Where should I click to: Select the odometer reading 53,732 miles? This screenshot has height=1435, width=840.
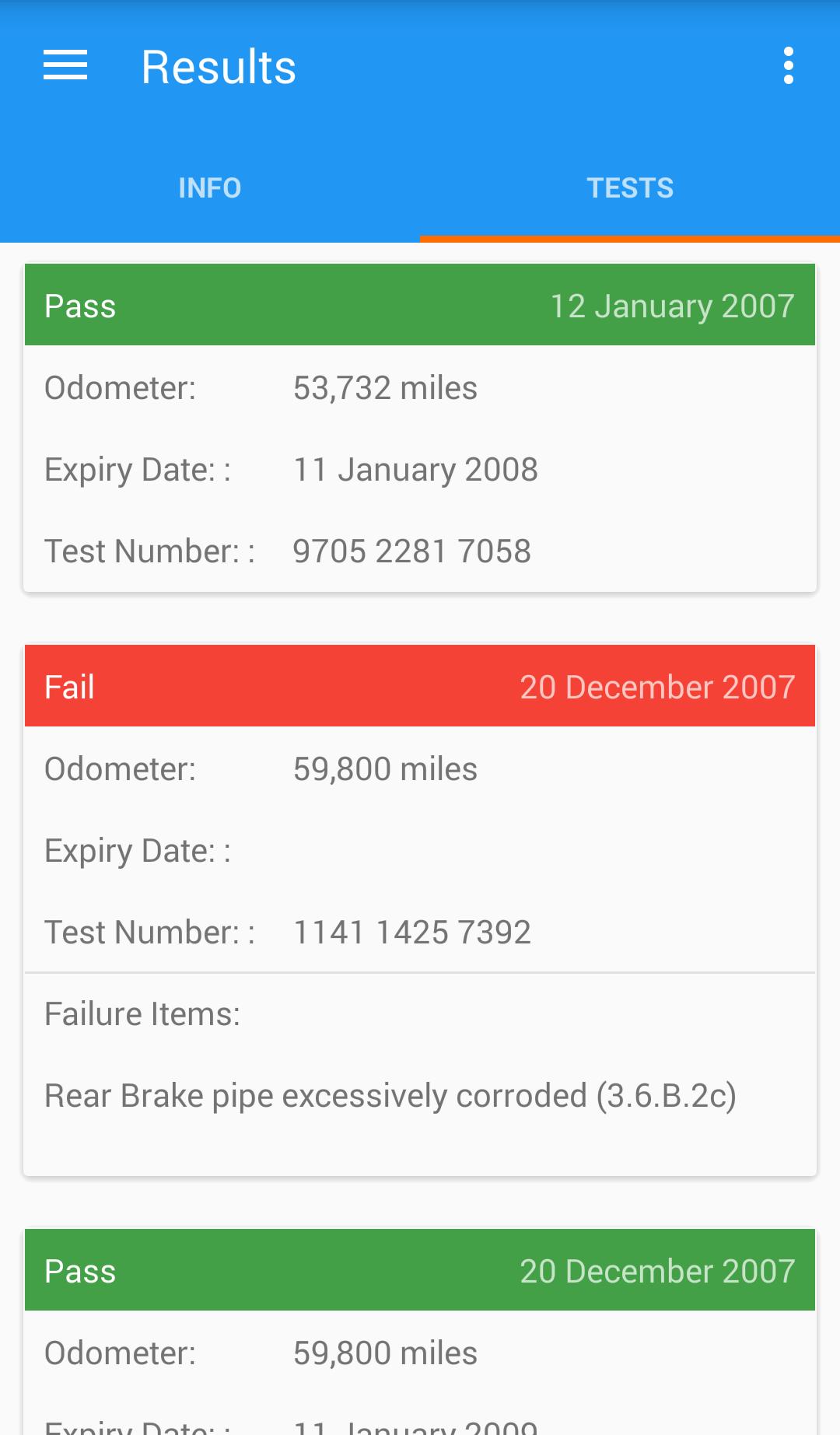(x=385, y=387)
